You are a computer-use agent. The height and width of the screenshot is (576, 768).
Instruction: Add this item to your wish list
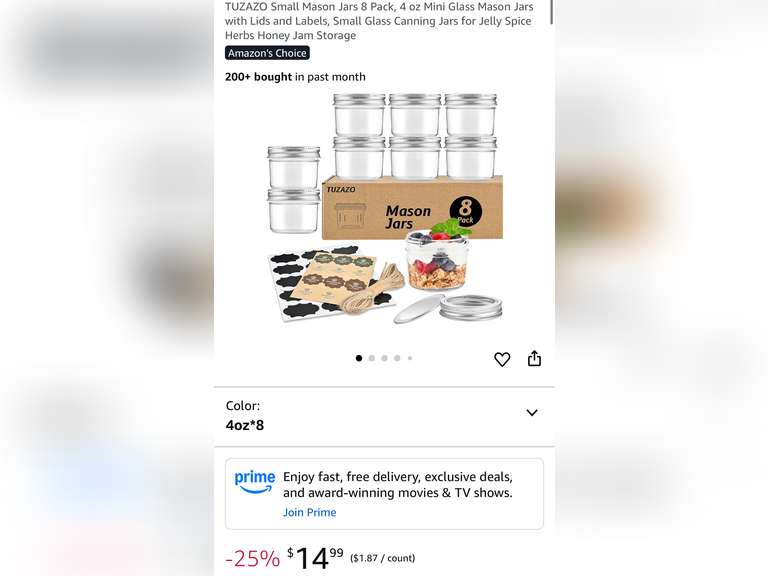pos(502,359)
